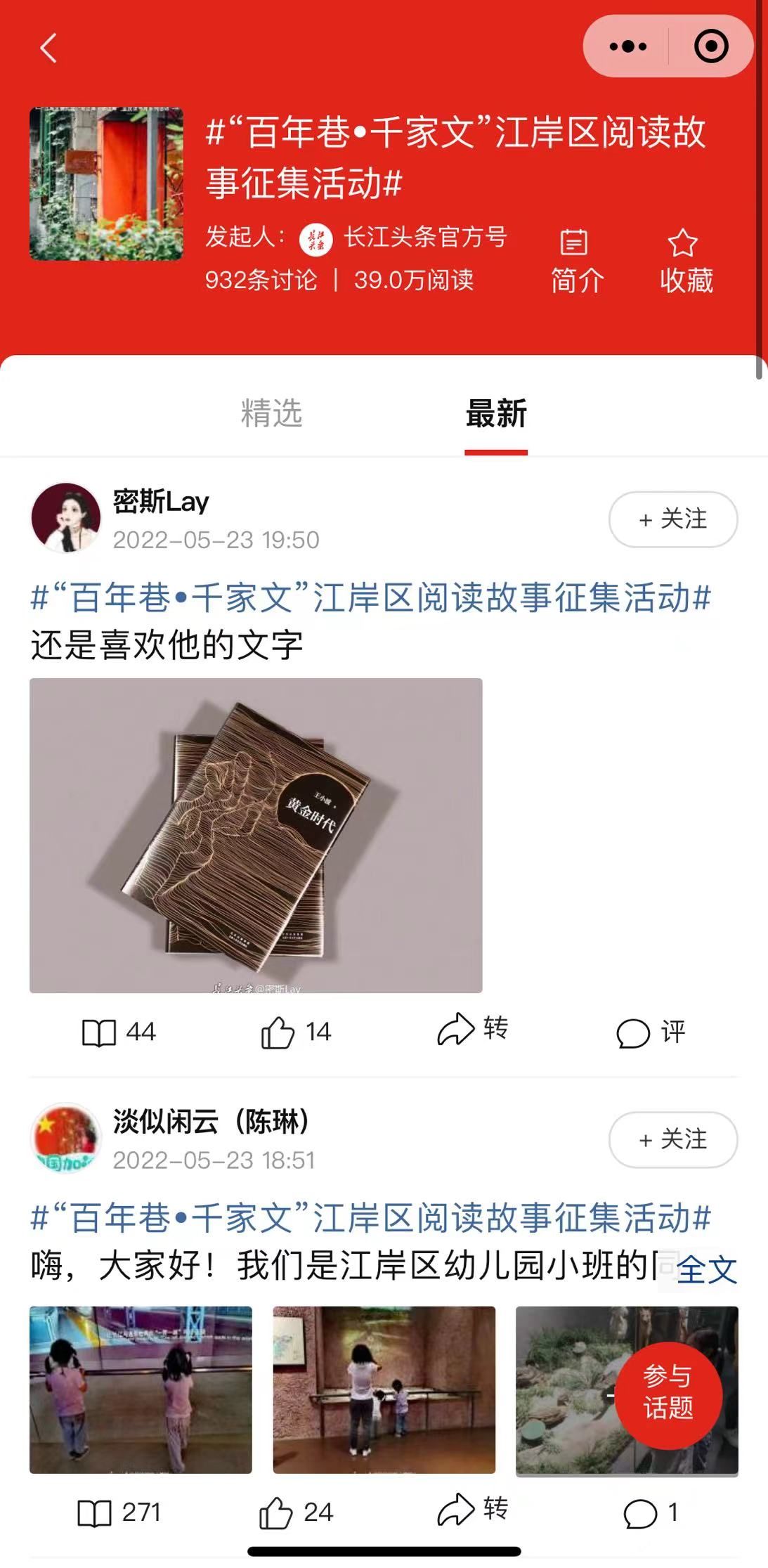Comment on 密斯Lay's post

(650, 1032)
